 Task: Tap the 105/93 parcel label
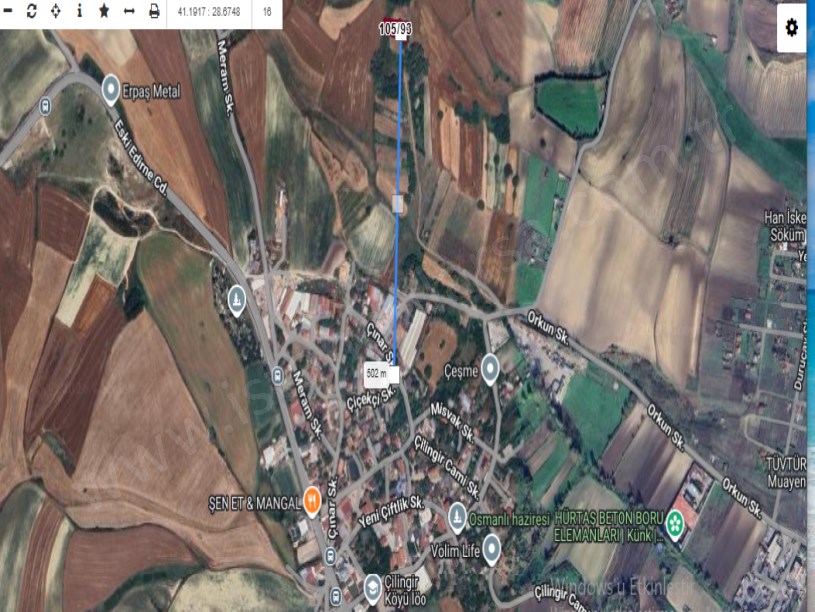[396, 29]
